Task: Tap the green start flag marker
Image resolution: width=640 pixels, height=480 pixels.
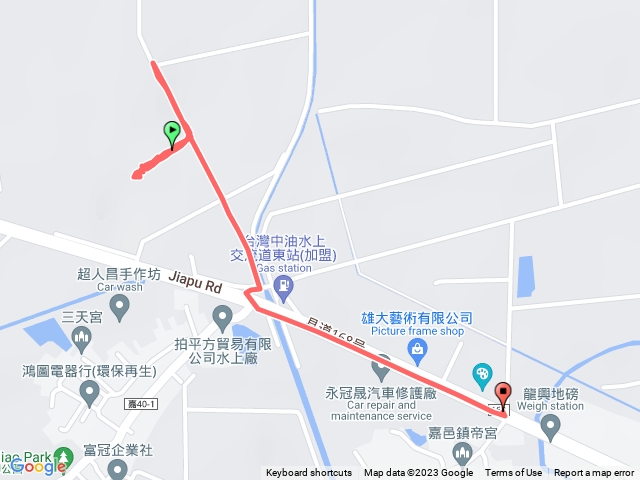Action: [x=172, y=134]
